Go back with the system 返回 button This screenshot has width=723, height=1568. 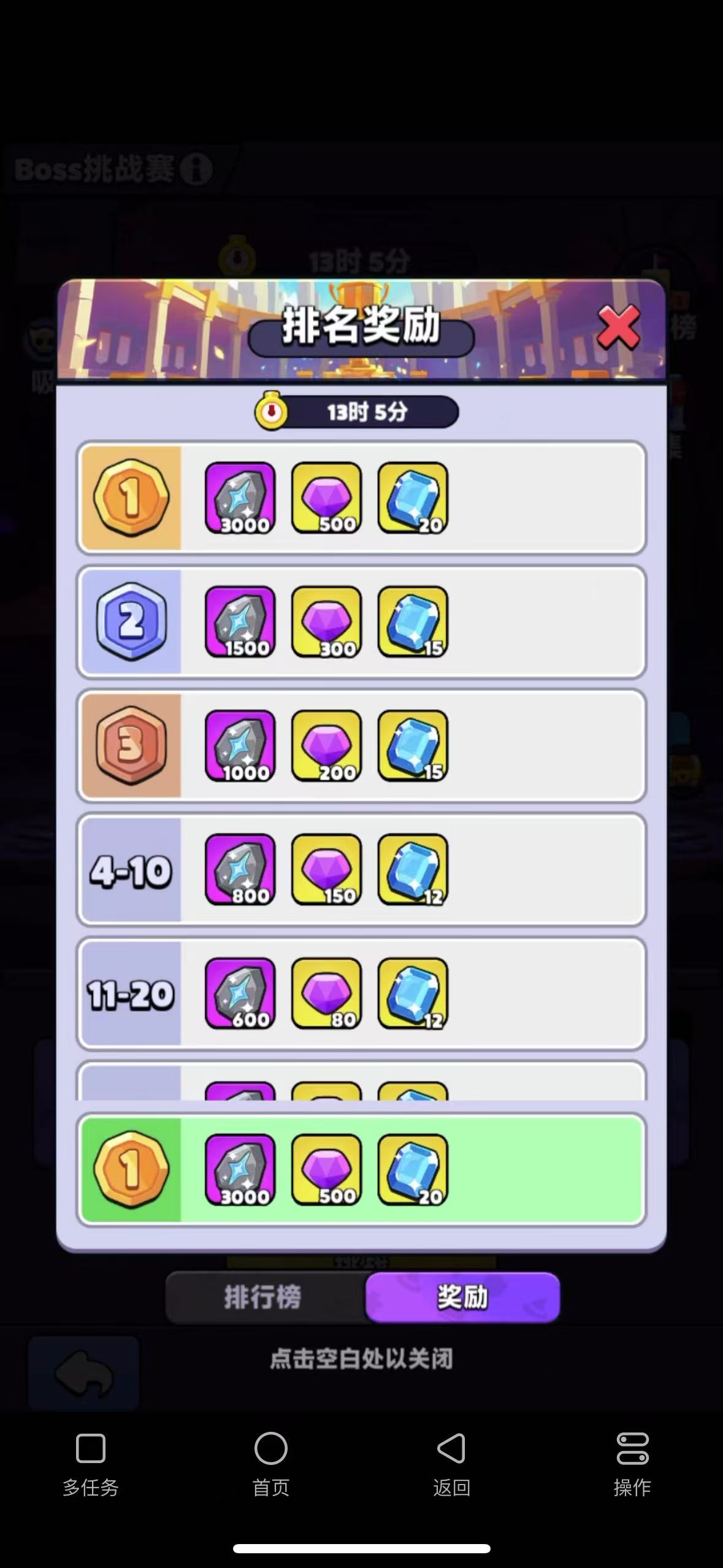pyautogui.click(x=451, y=1460)
